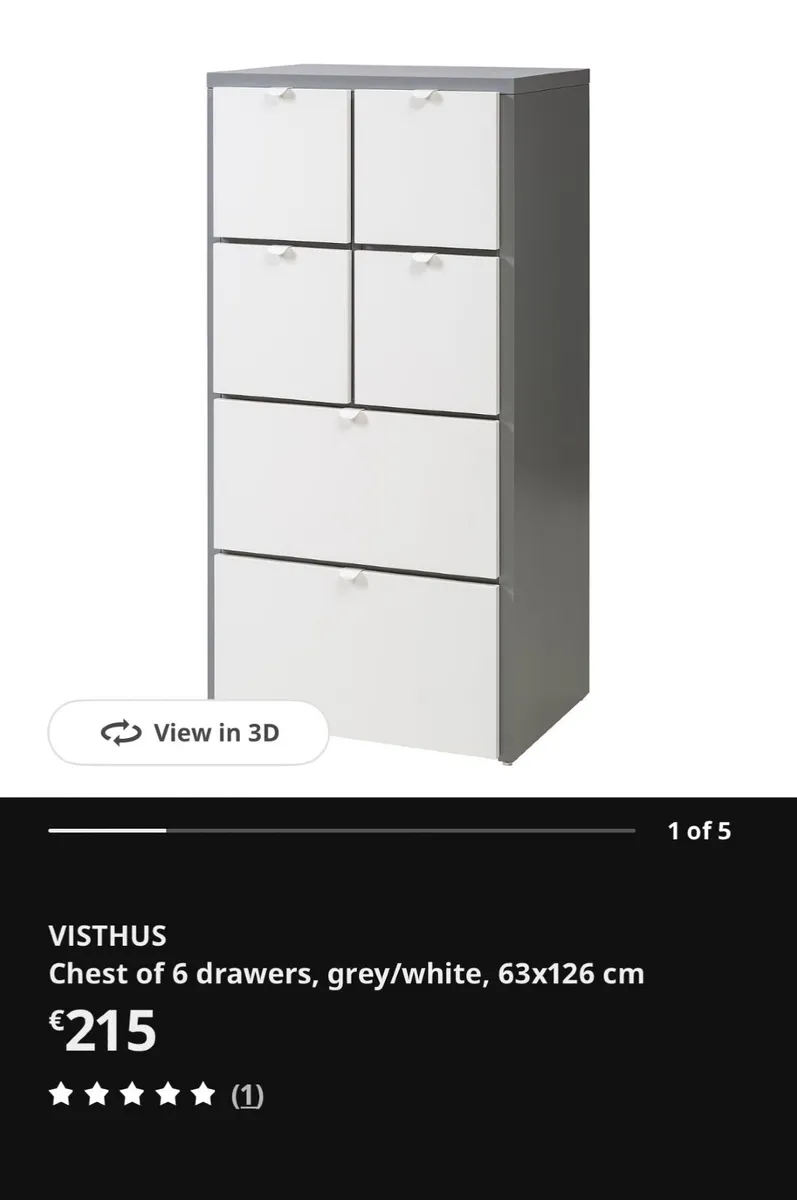Select the first rating star
797x1200 pixels.
point(62,1093)
